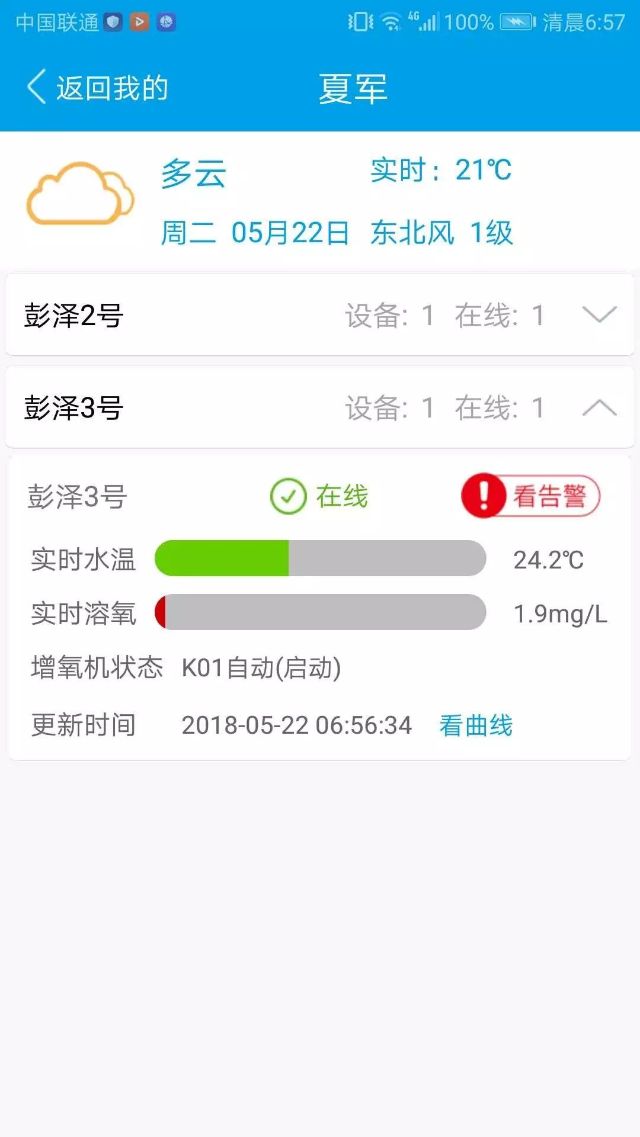Collapse the 彭泽3号 section
Screen dimensions: 640x1137
tap(320, 407)
